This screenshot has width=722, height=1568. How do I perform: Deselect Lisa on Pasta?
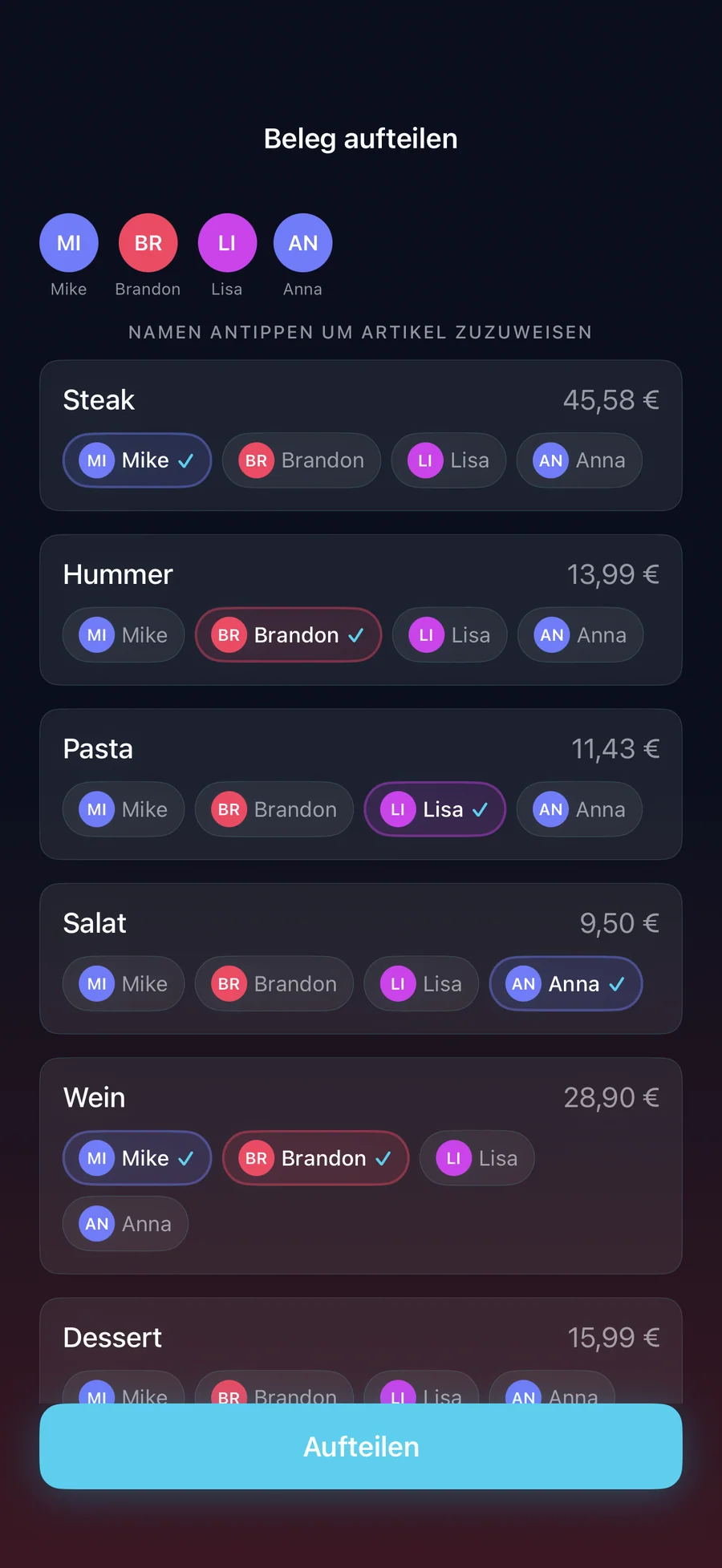[x=435, y=809]
